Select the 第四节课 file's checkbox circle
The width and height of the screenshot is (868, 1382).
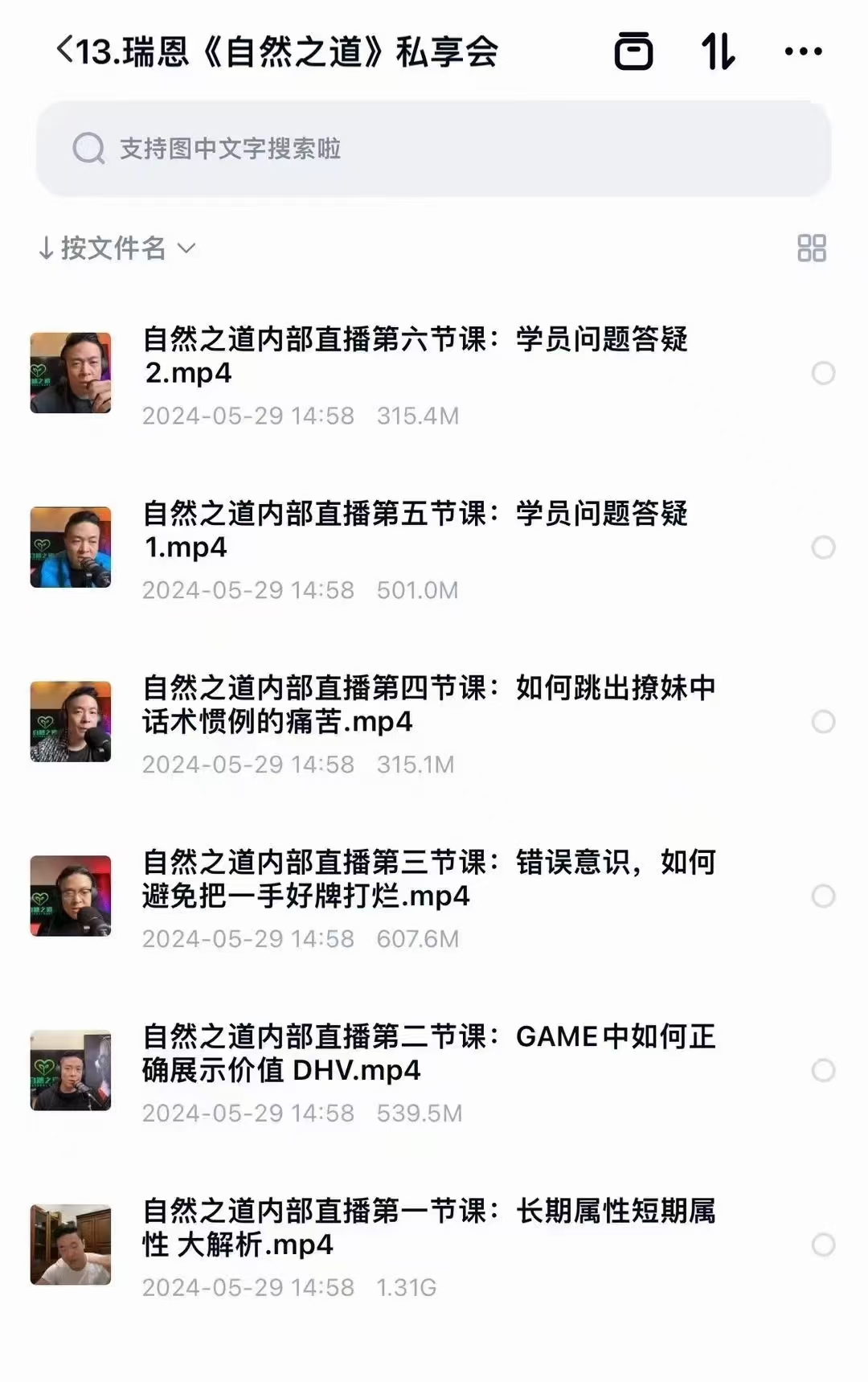823,722
